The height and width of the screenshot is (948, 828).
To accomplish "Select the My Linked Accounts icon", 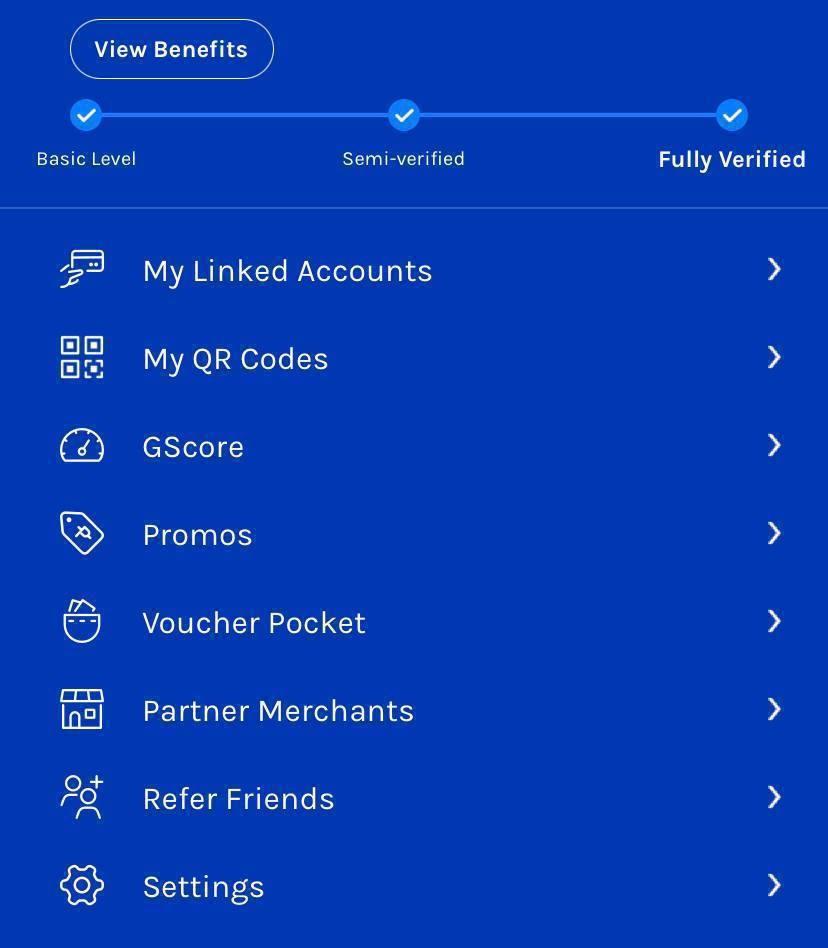I will click(x=81, y=268).
